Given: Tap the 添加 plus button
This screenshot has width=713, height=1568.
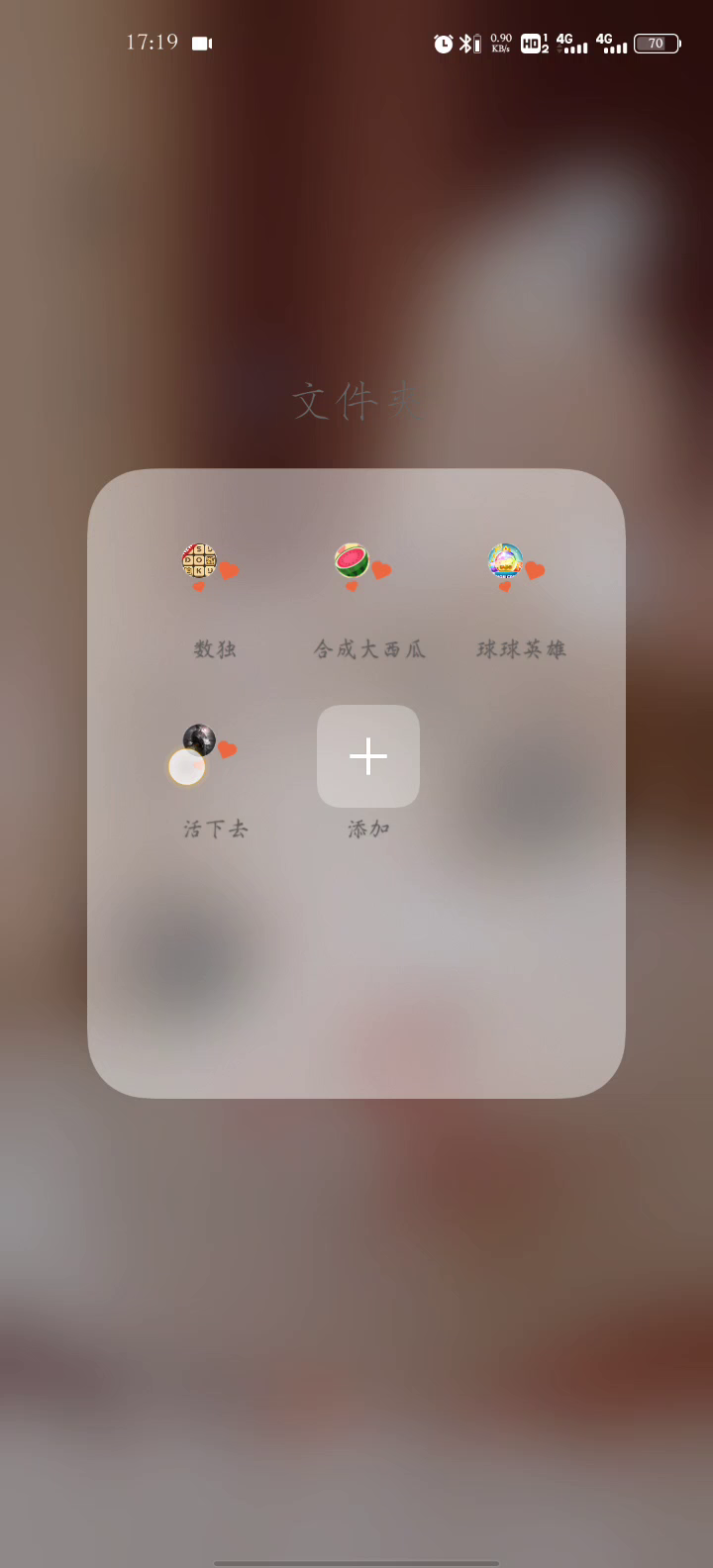Looking at the screenshot, I should click(368, 756).
